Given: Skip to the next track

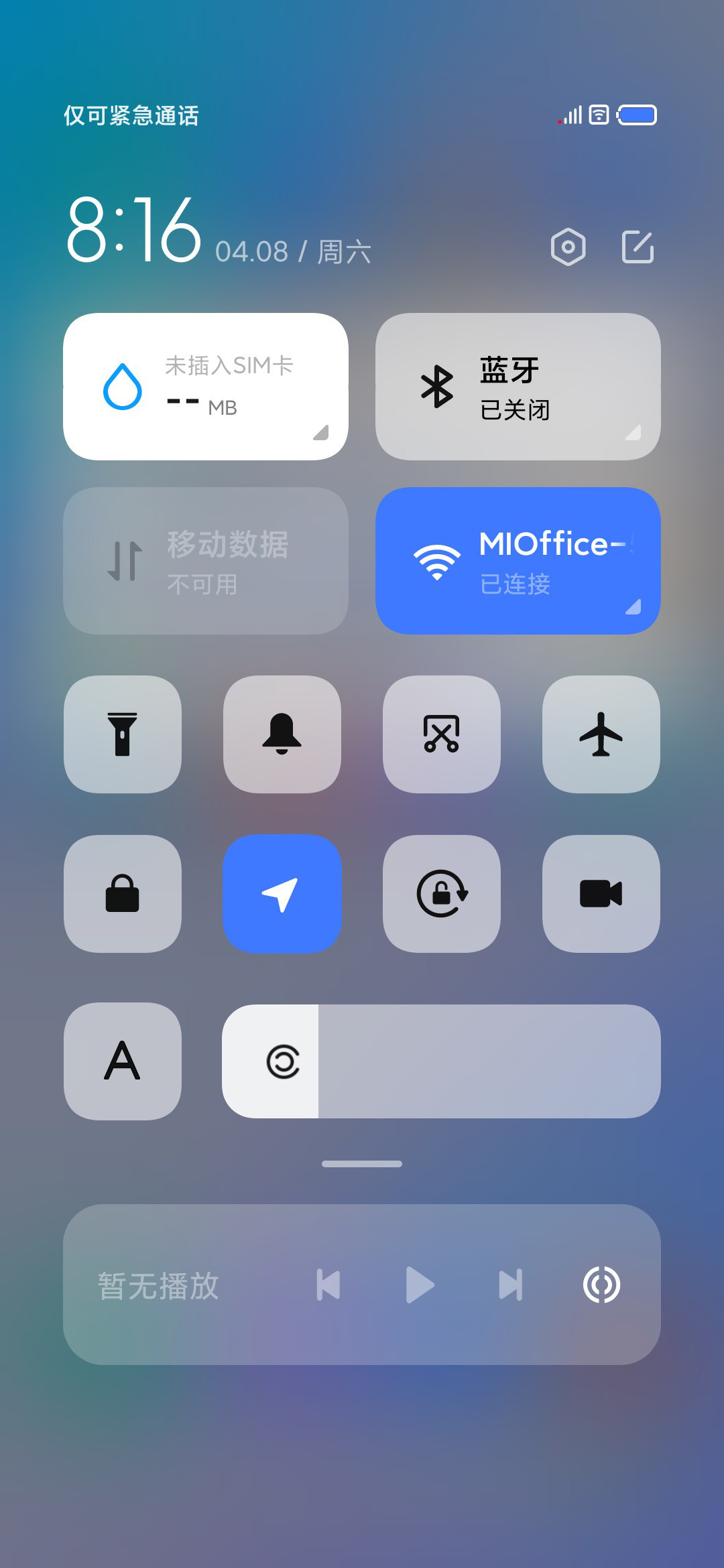Looking at the screenshot, I should point(511,1285).
